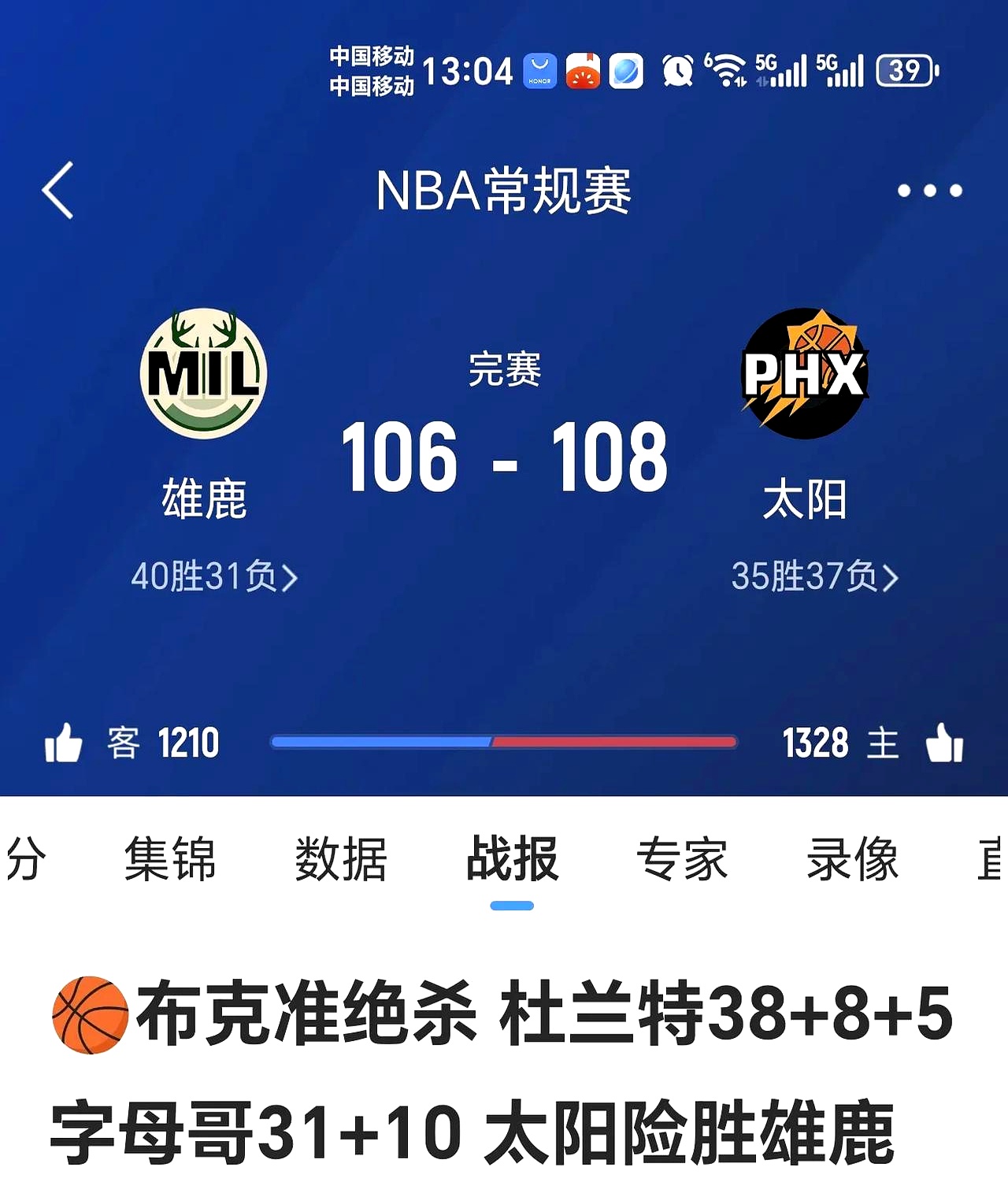Switch to the 录像 (replay) tab
Image resolution: width=1008 pixels, height=1197 pixels.
(x=855, y=862)
